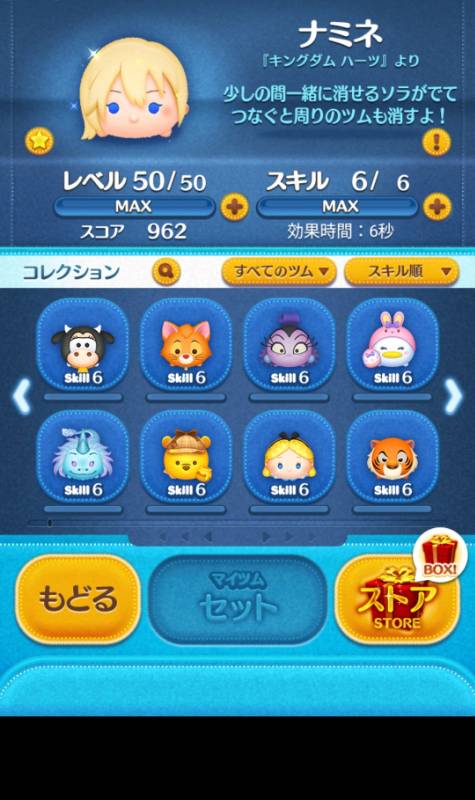Tap the star favorite icon beside Naminé
Viewport: 475px width, 800px height.
point(39,141)
